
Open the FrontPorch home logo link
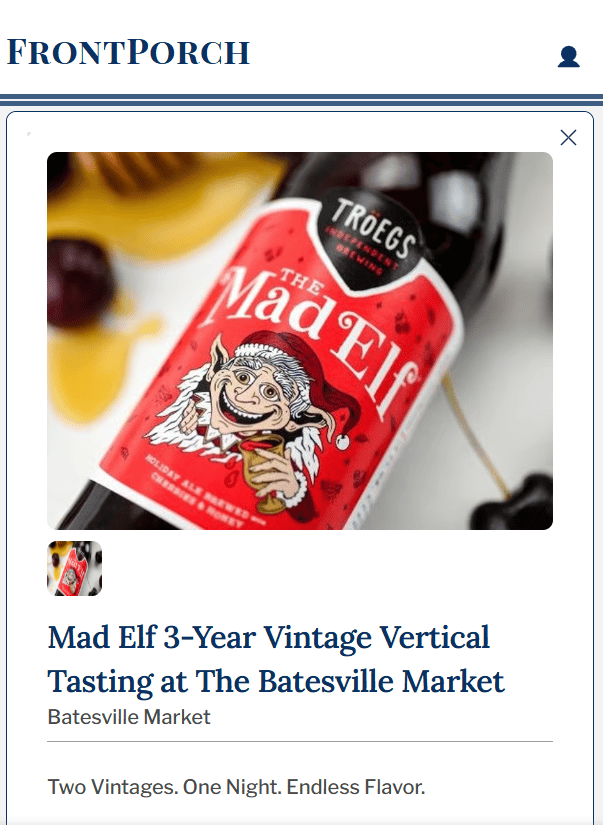coord(128,52)
